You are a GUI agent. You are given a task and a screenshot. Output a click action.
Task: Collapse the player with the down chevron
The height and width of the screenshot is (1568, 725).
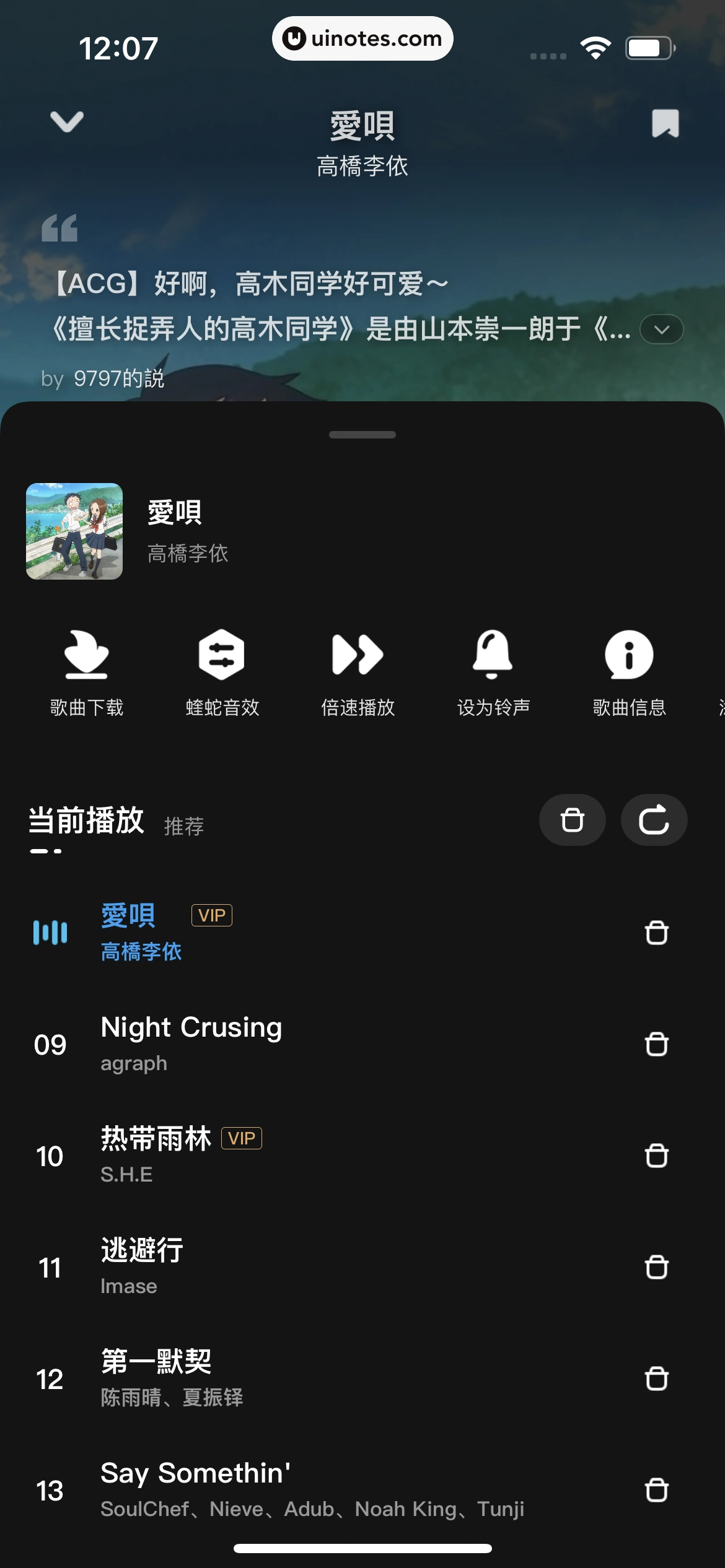65,123
